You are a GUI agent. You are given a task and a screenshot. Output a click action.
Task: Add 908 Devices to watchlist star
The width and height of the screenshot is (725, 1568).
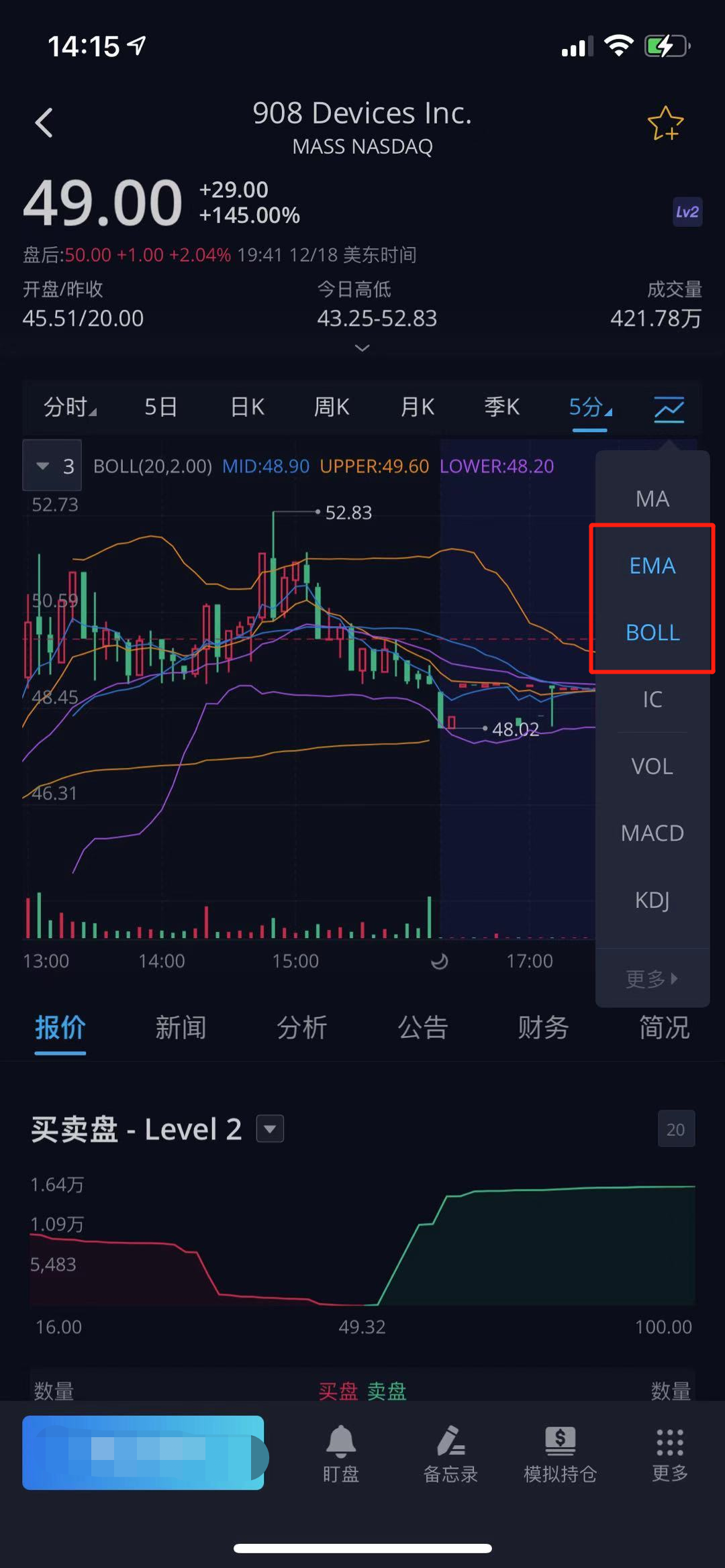coord(665,123)
